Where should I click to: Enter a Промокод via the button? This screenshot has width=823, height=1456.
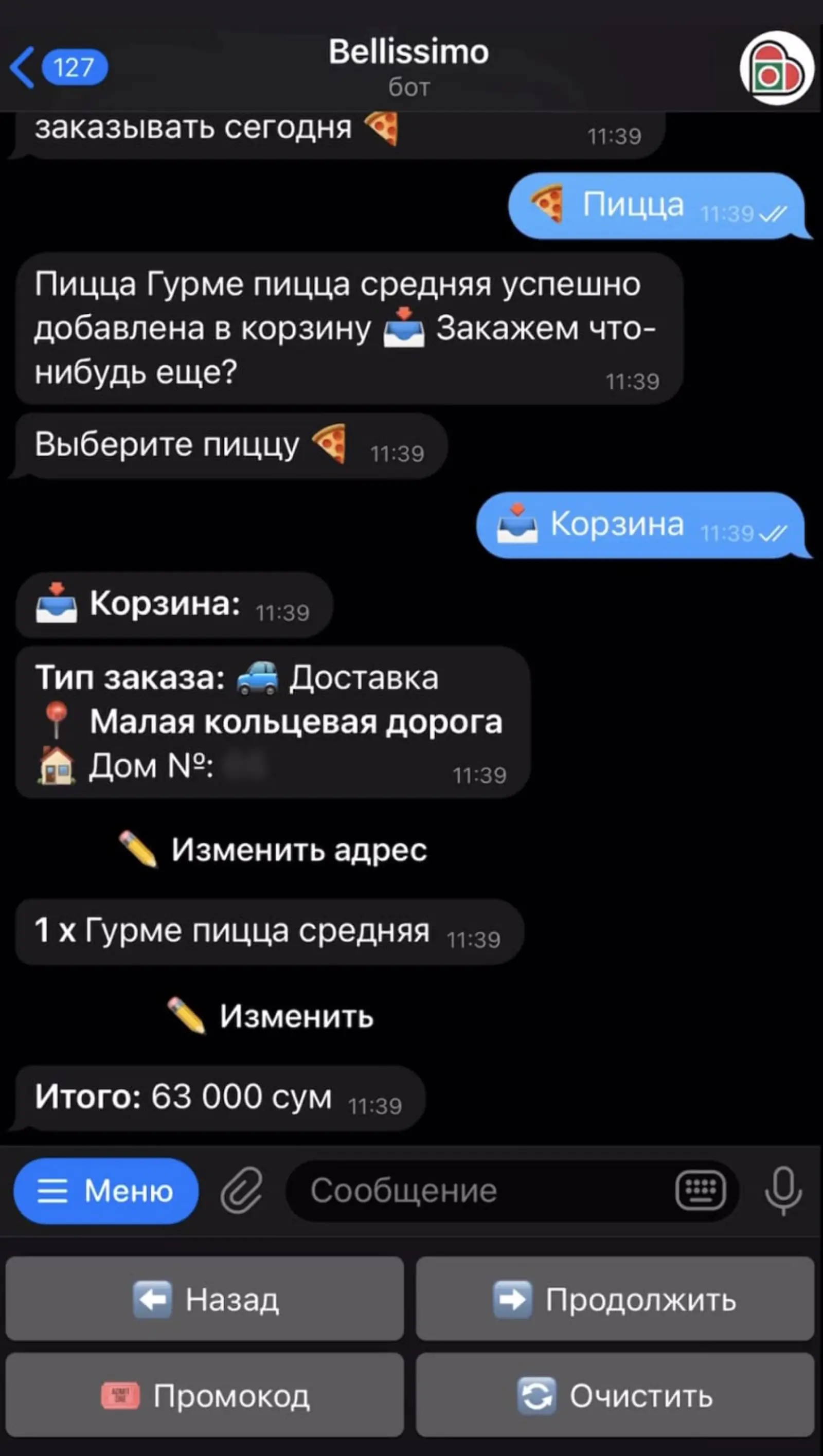205,1395
